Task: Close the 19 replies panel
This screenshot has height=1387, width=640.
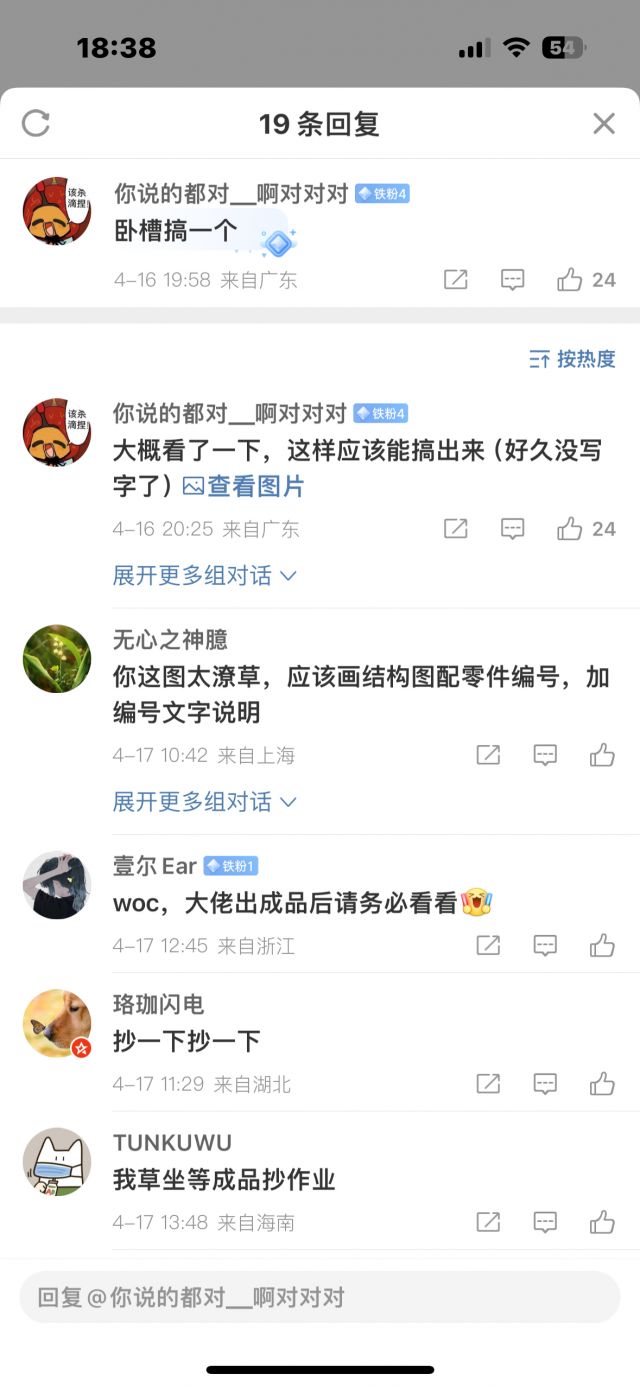Action: [x=604, y=124]
